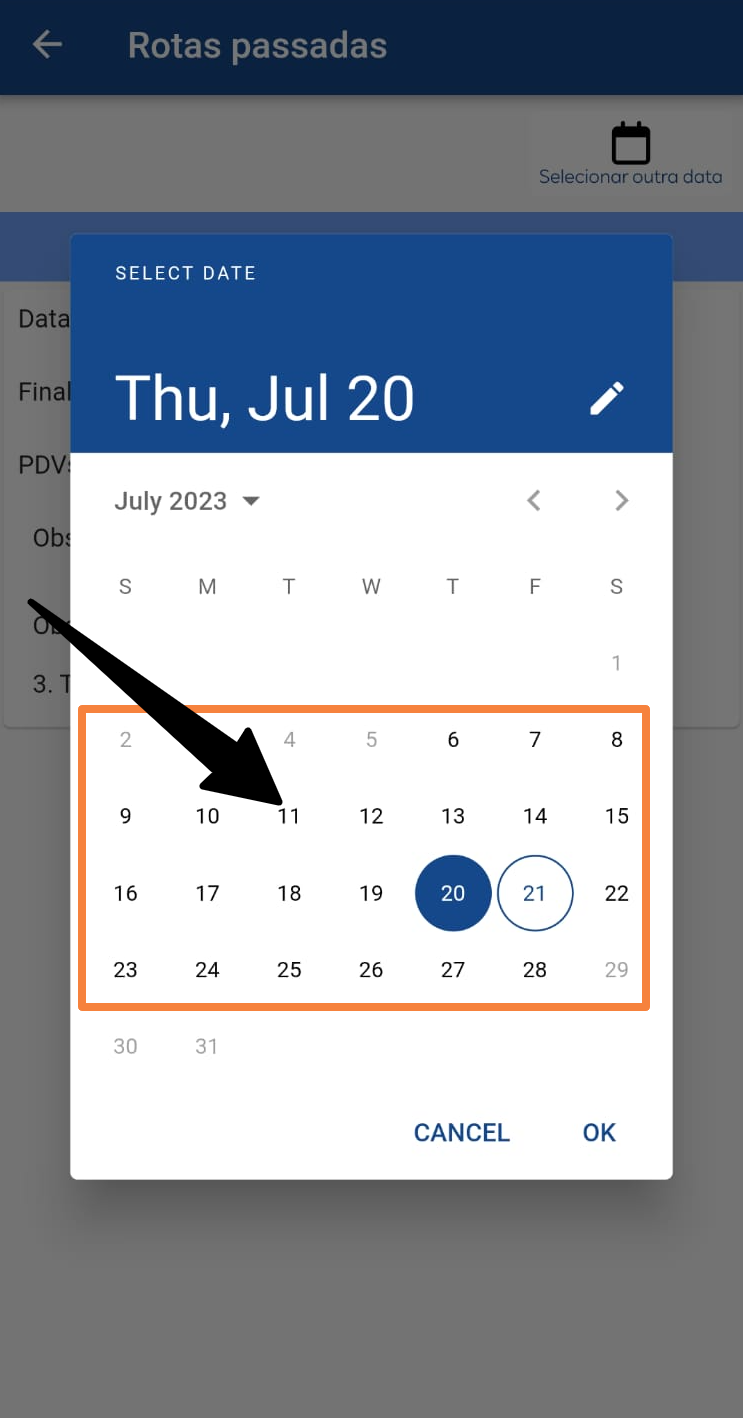Expand the July 2023 month dropdown
The width and height of the screenshot is (743, 1418).
point(187,501)
